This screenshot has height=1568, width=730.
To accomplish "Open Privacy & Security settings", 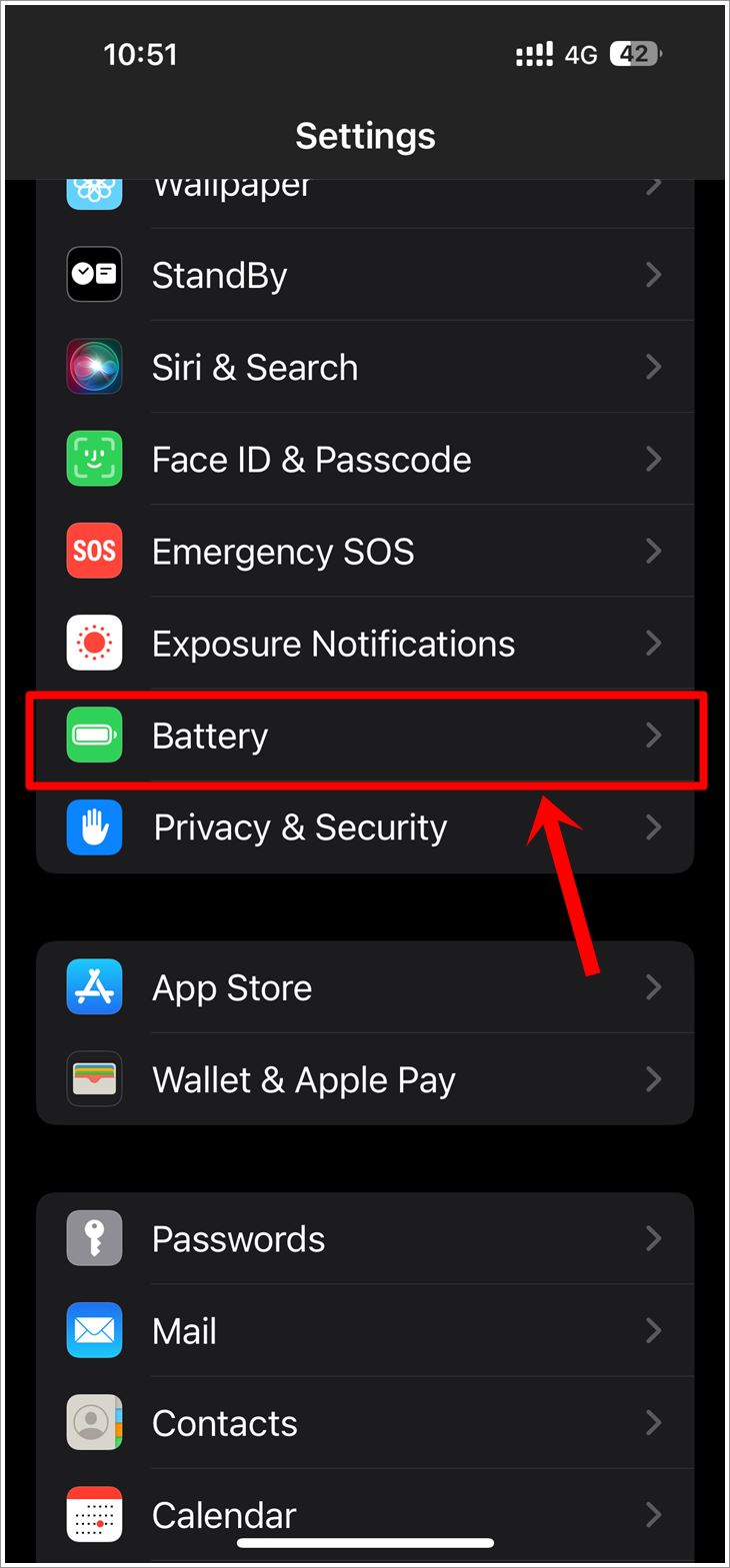I will tap(300, 826).
